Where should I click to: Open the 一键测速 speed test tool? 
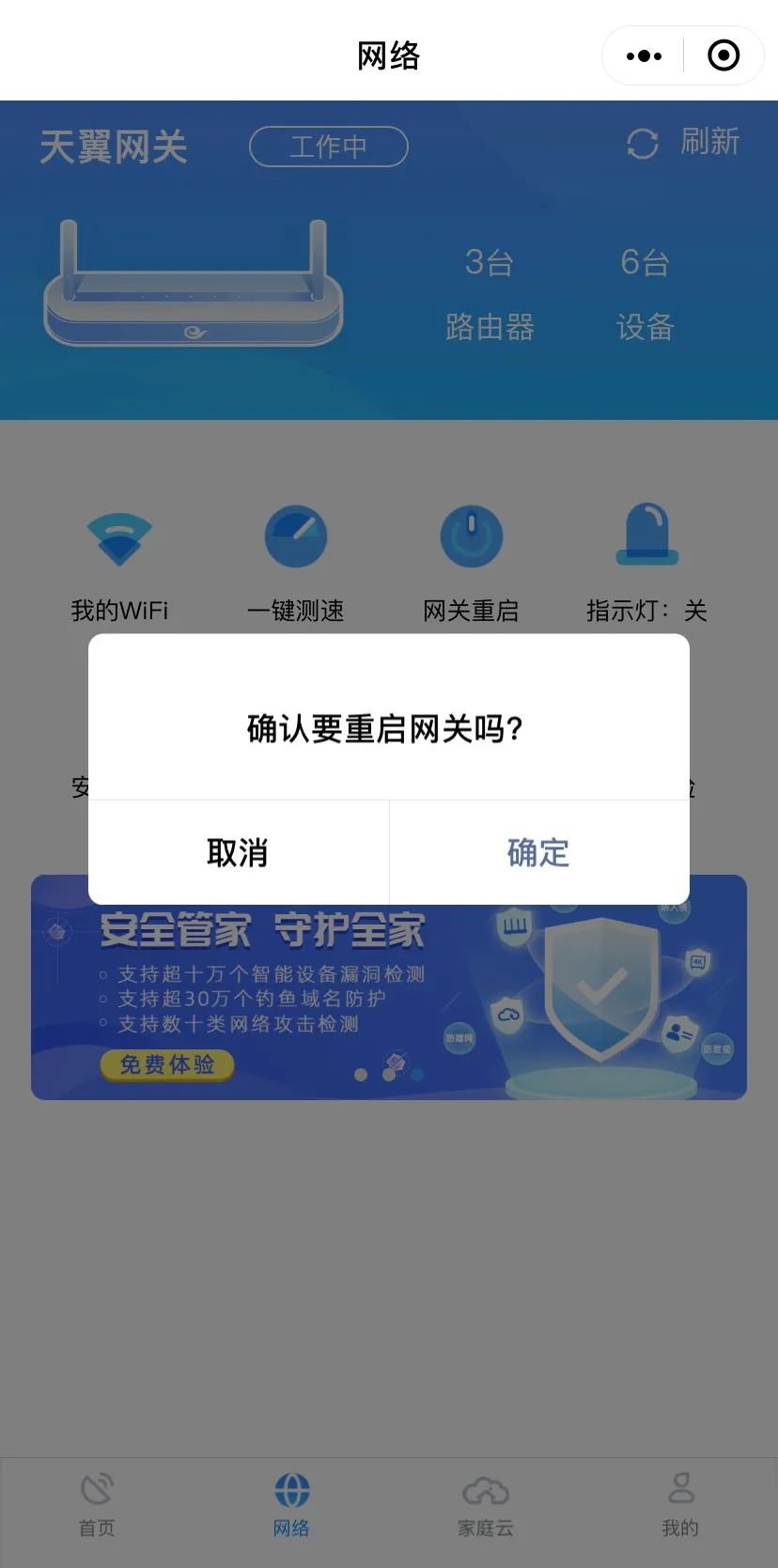(x=295, y=534)
